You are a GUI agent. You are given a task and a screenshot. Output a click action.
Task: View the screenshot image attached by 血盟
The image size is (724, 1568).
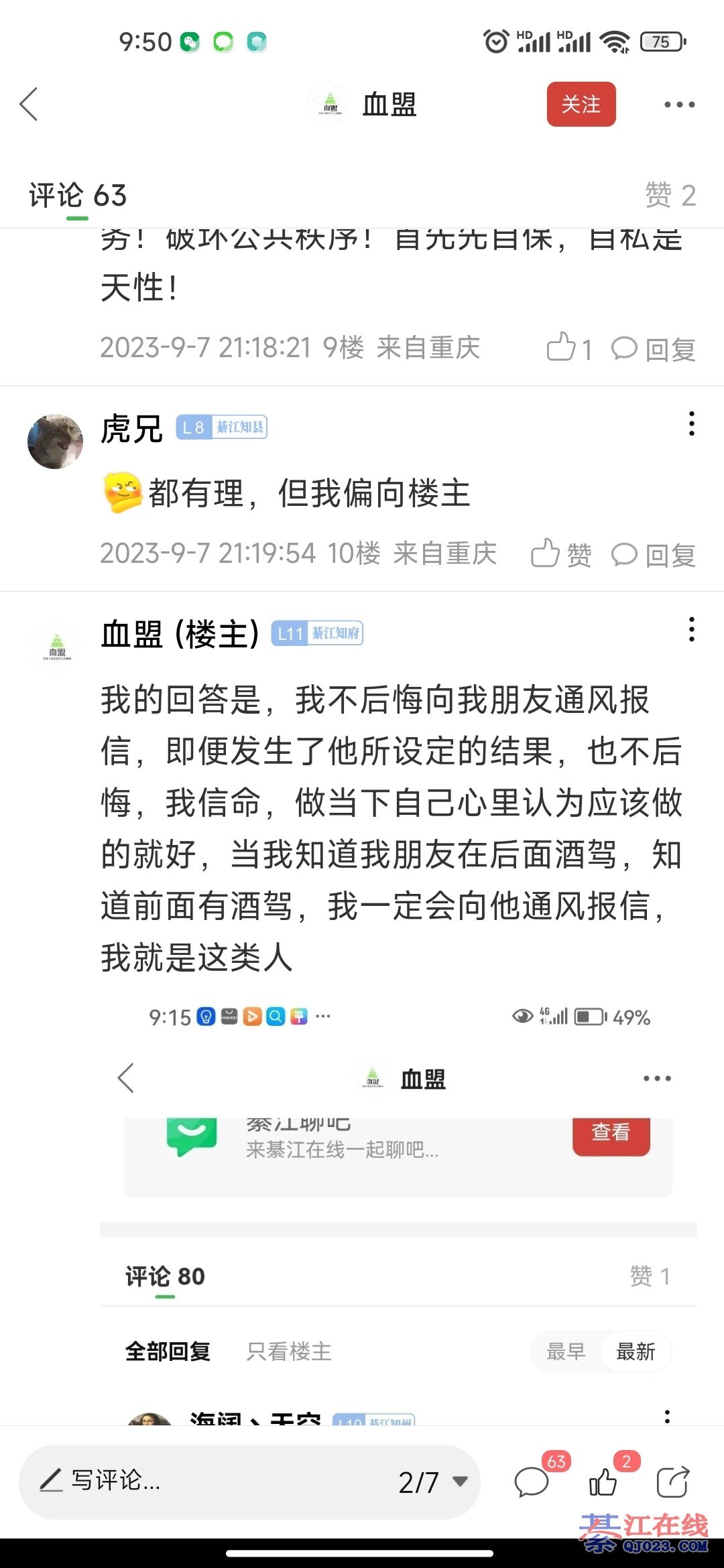coord(398,1206)
